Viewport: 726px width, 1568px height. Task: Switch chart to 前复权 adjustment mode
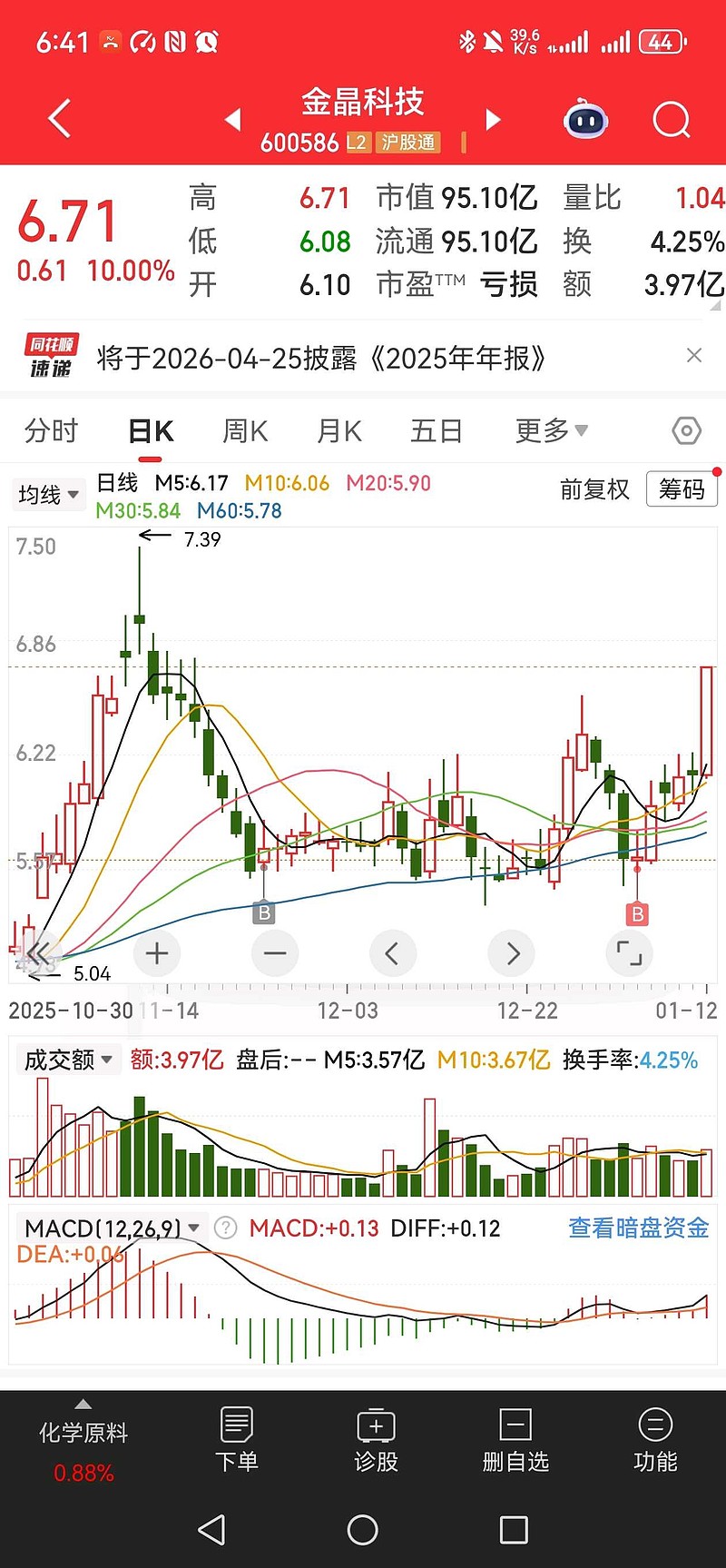point(594,489)
